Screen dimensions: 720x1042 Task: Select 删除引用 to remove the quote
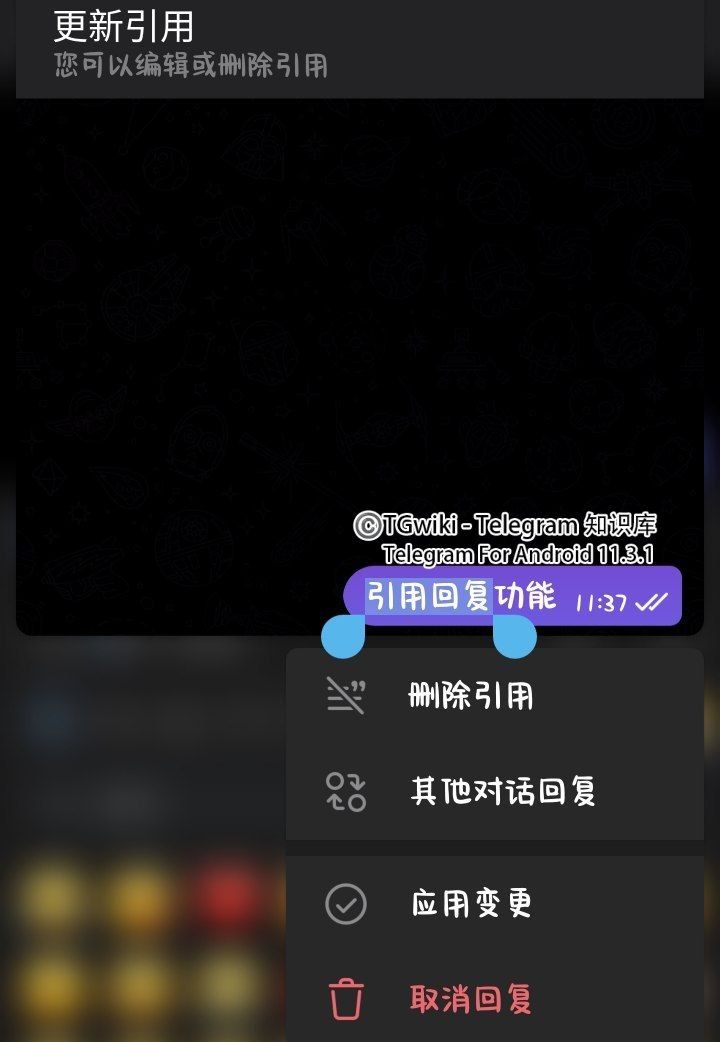click(x=470, y=696)
